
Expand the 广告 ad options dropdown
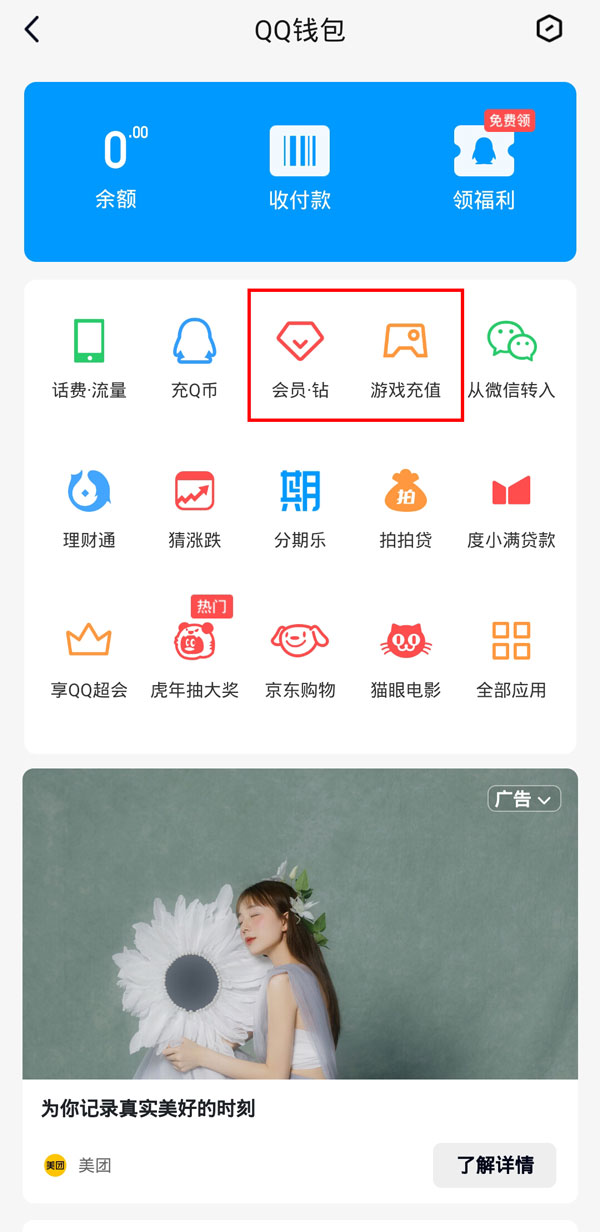(x=524, y=799)
